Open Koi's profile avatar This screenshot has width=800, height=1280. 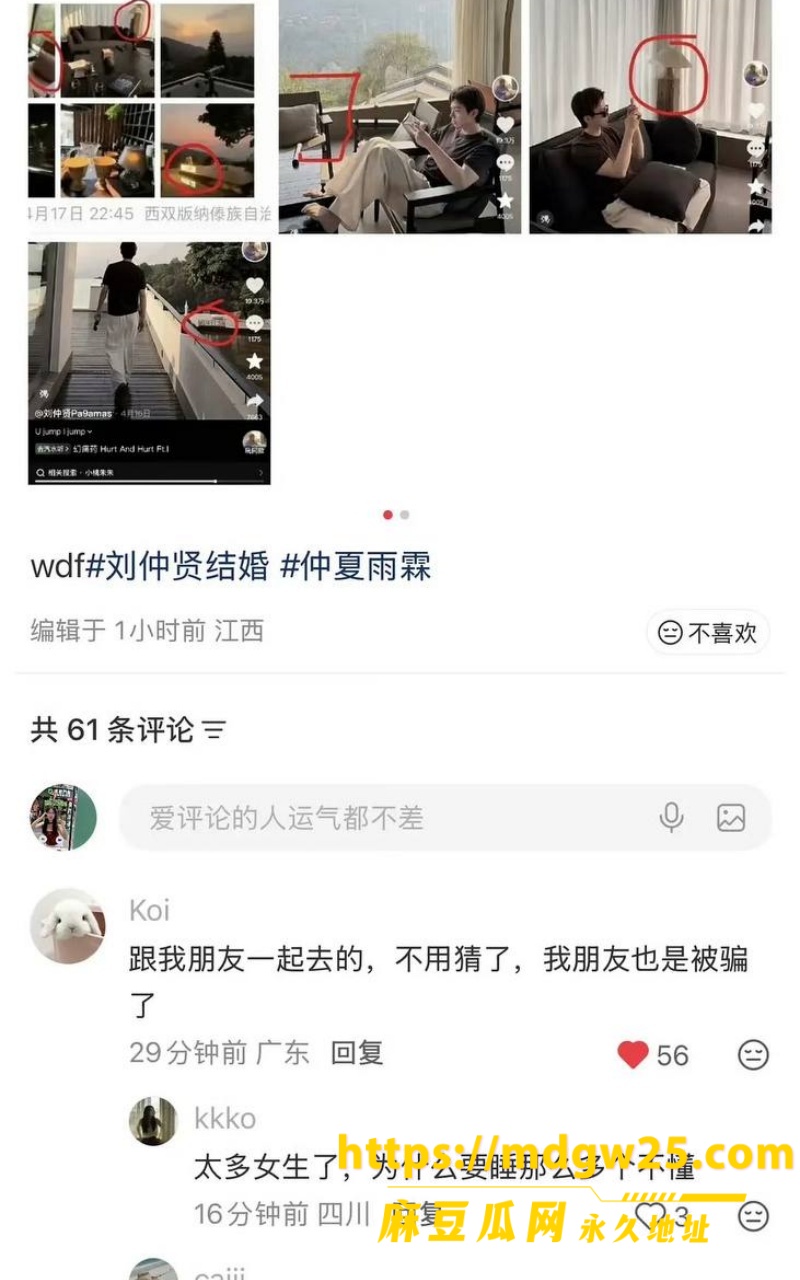click(67, 926)
